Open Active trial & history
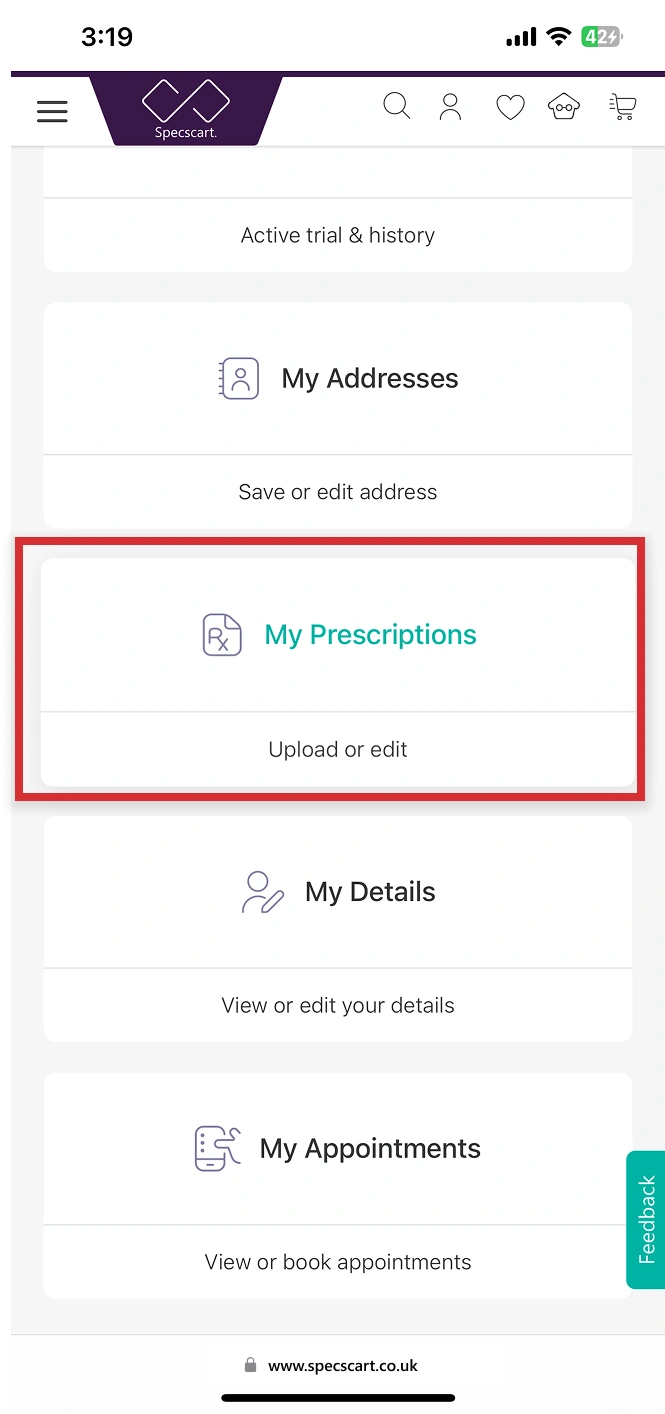665x1414 pixels. tap(338, 235)
